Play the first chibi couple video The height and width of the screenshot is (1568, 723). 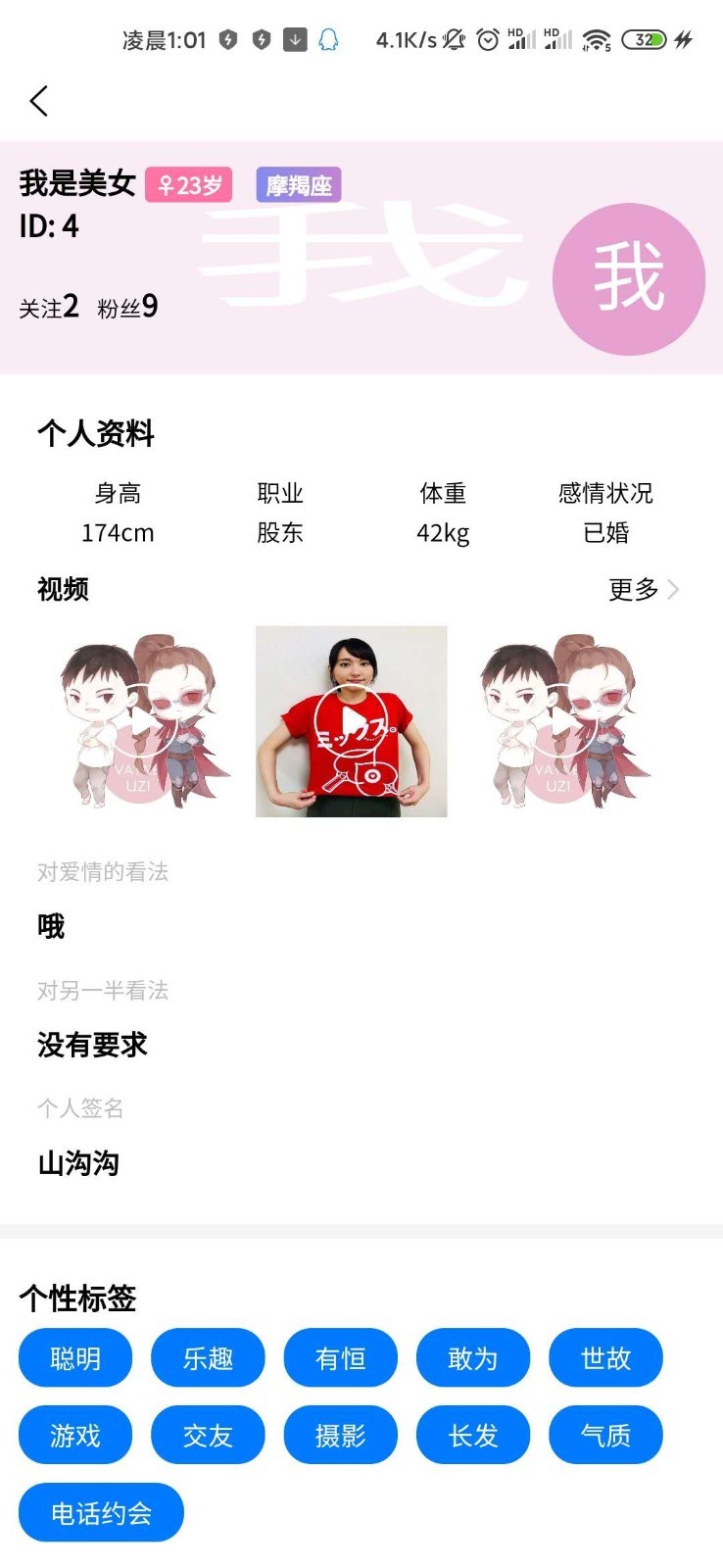point(142,722)
